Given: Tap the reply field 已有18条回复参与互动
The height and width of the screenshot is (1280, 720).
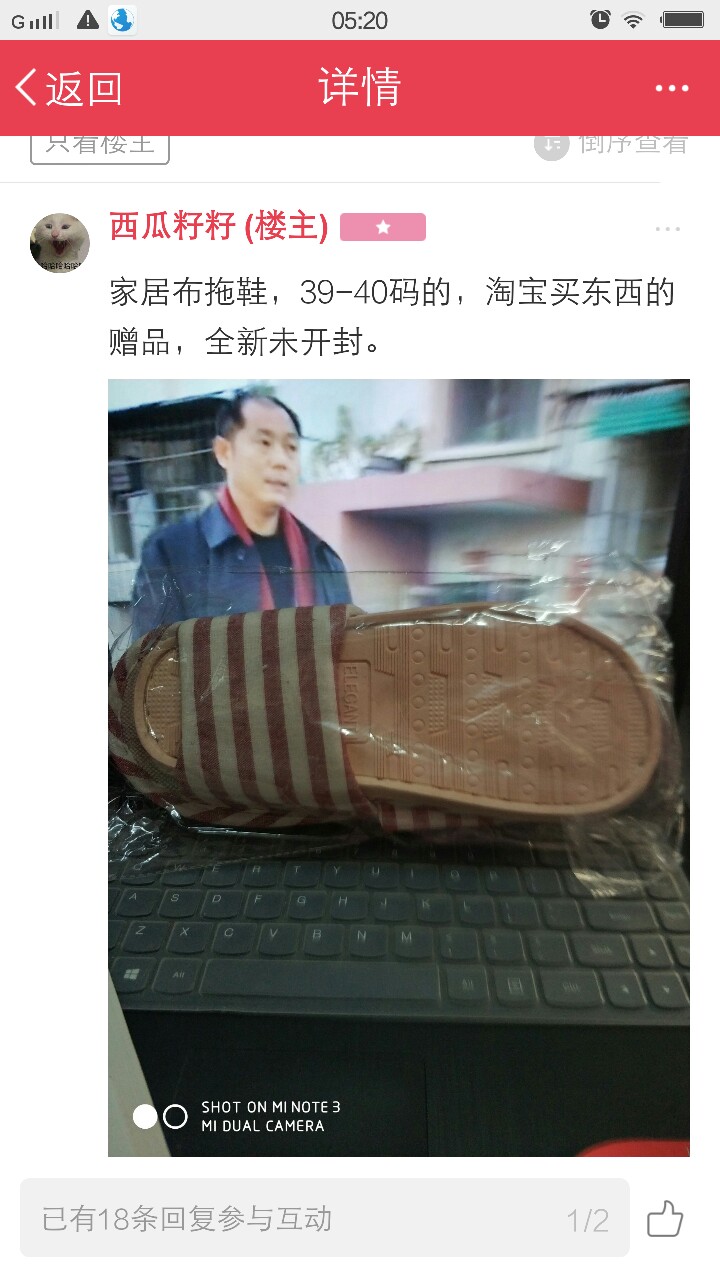Looking at the screenshot, I should click(x=325, y=1218).
